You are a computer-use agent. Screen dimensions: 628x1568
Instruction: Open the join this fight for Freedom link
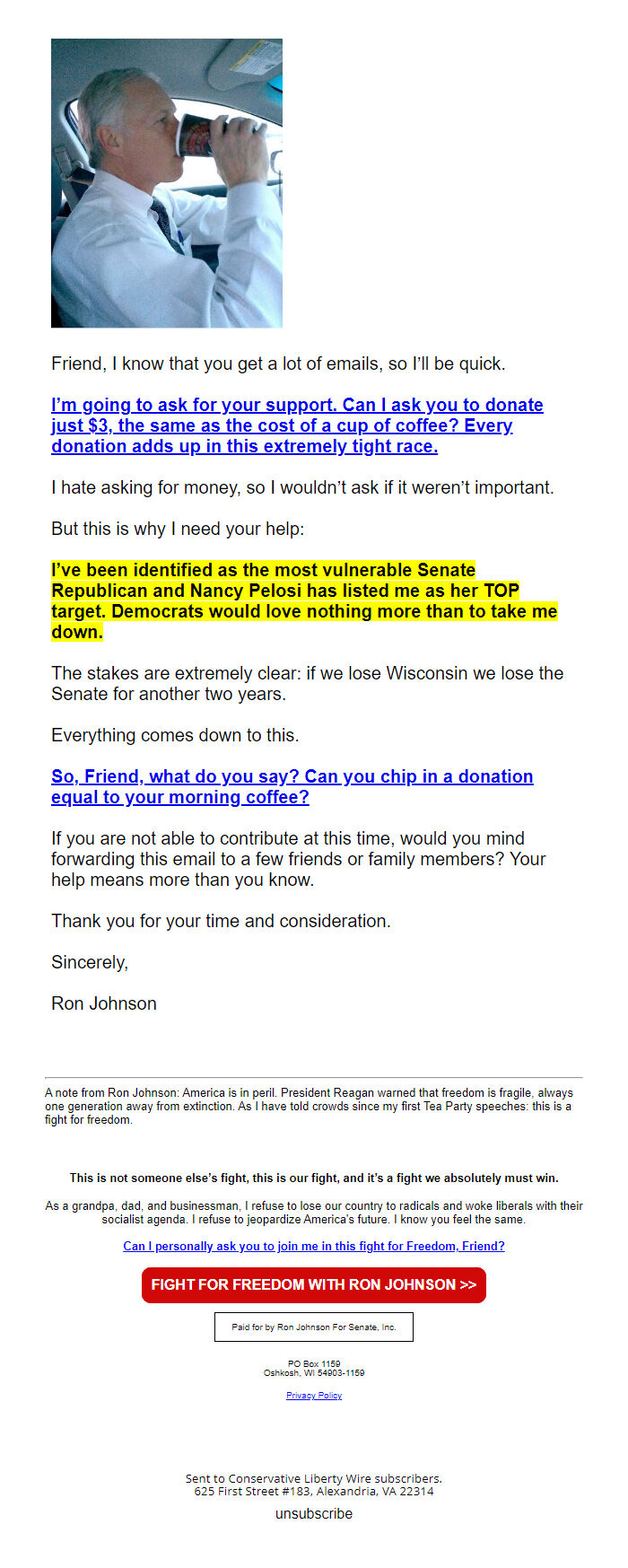click(313, 1246)
